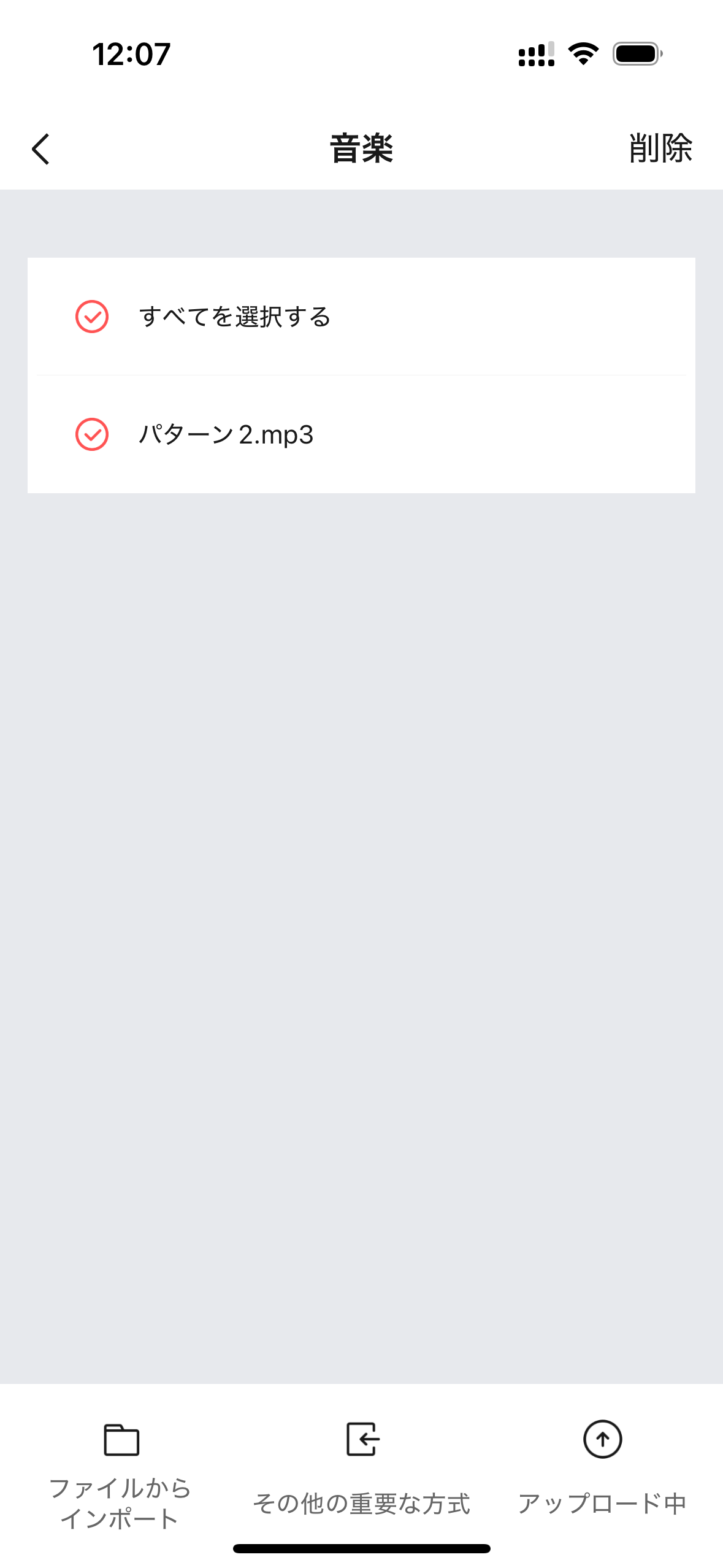Tap 削除 to delete selected music
The width and height of the screenshot is (723, 1568).
point(660,148)
